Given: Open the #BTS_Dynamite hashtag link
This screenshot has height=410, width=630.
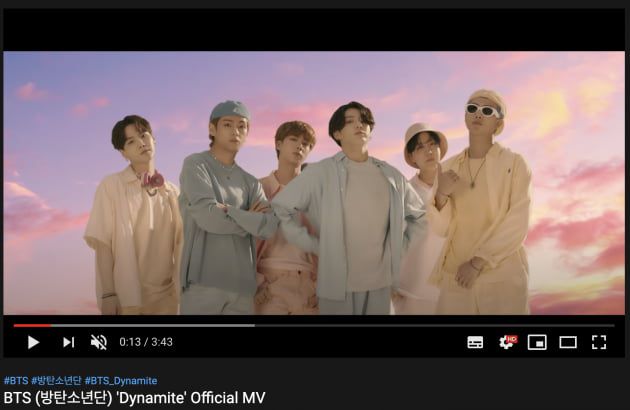Looking at the screenshot, I should [120, 381].
